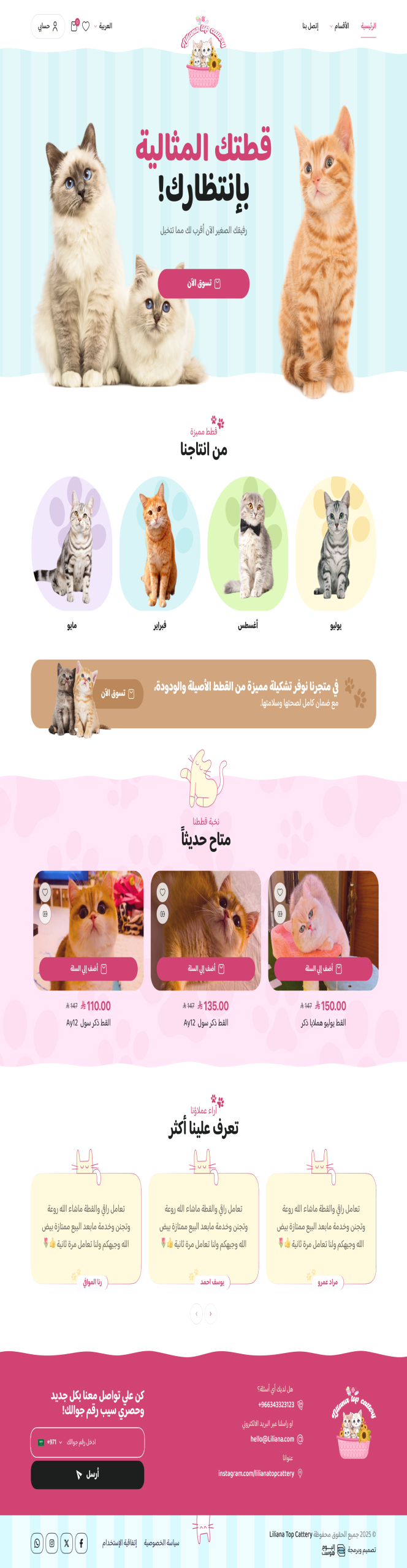Open the wishlist heart in header

86,26
